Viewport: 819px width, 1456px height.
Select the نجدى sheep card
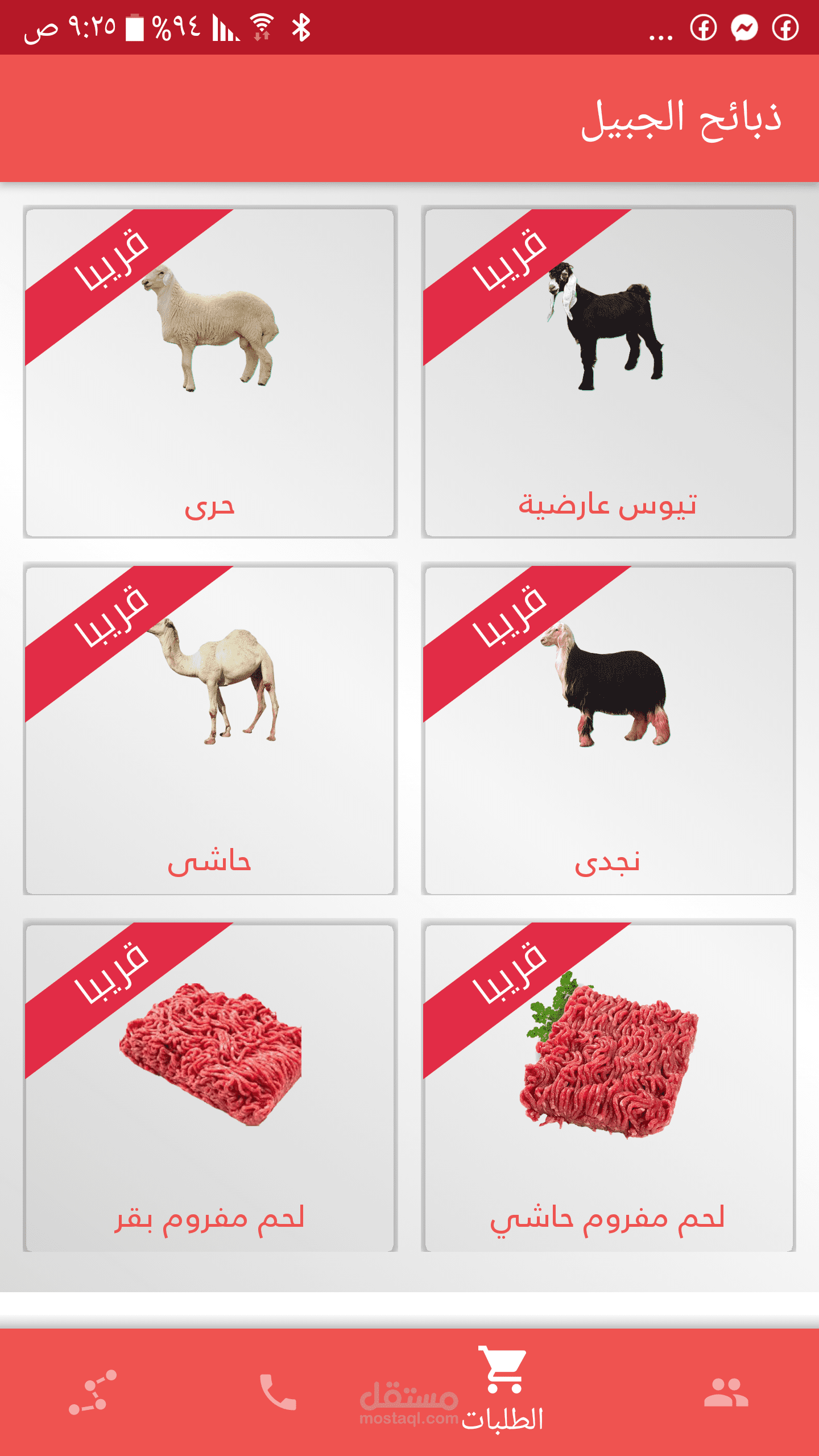coord(608,729)
